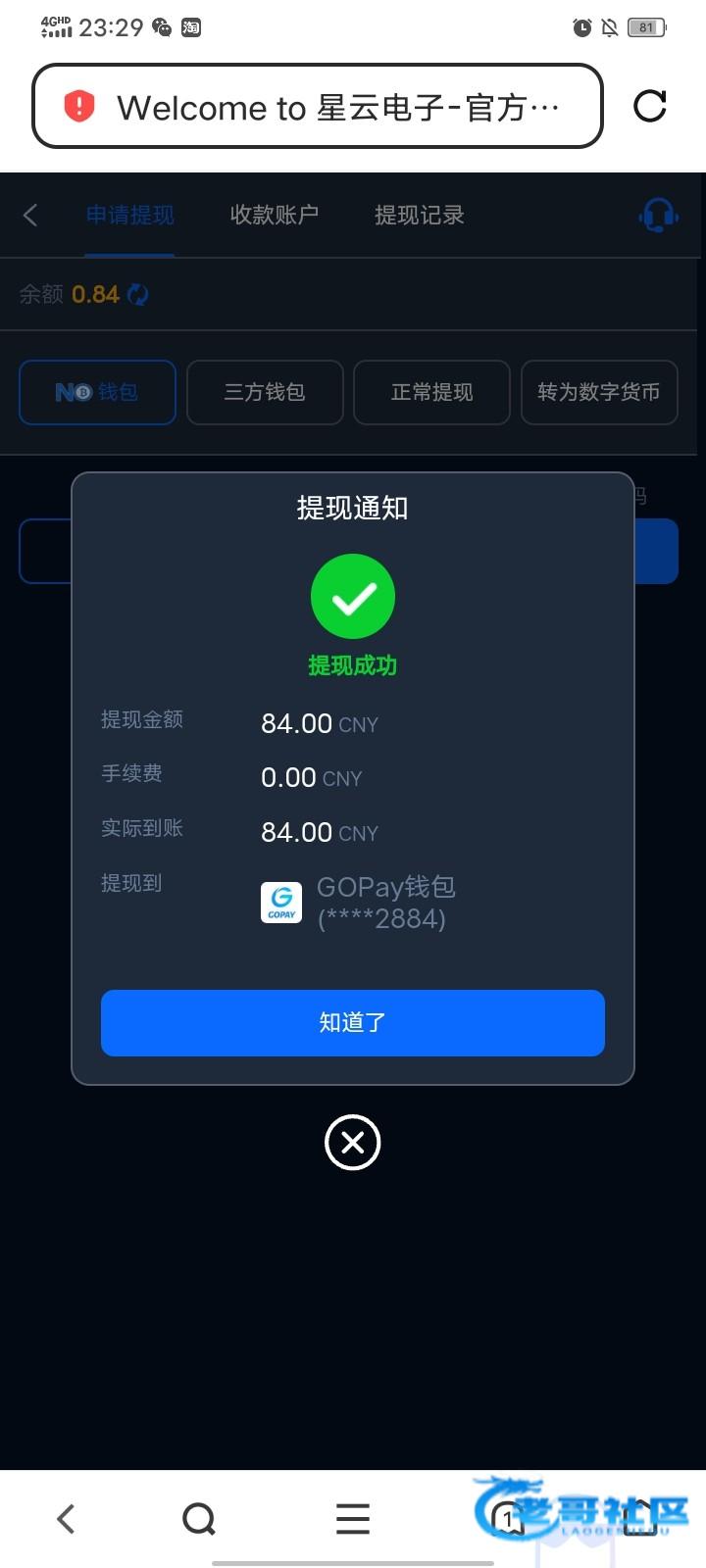
Task: Go back with the browser's bottom back arrow
Action: click(x=66, y=1519)
